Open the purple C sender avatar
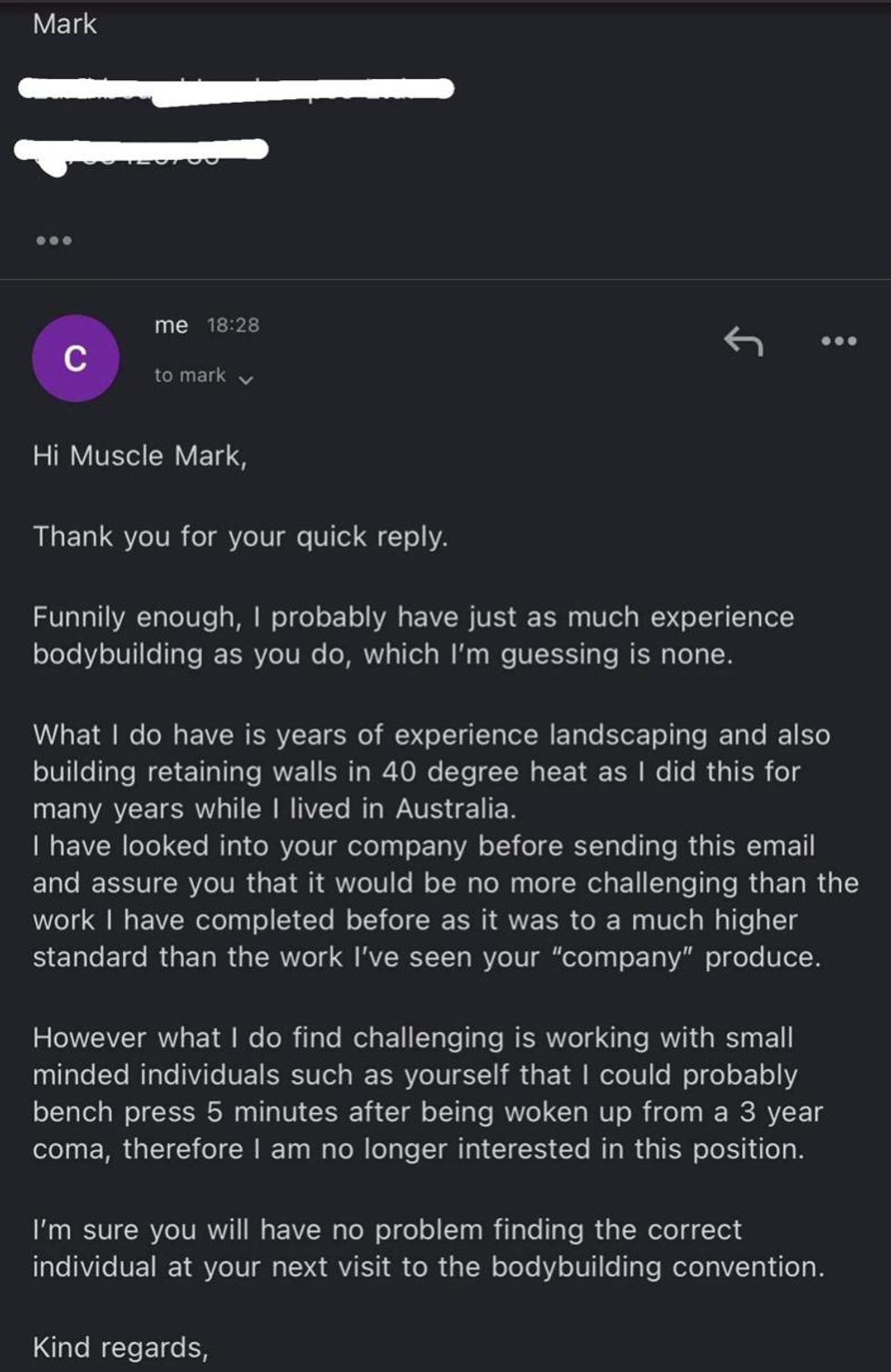Screen dimensions: 891x1372 (75, 358)
